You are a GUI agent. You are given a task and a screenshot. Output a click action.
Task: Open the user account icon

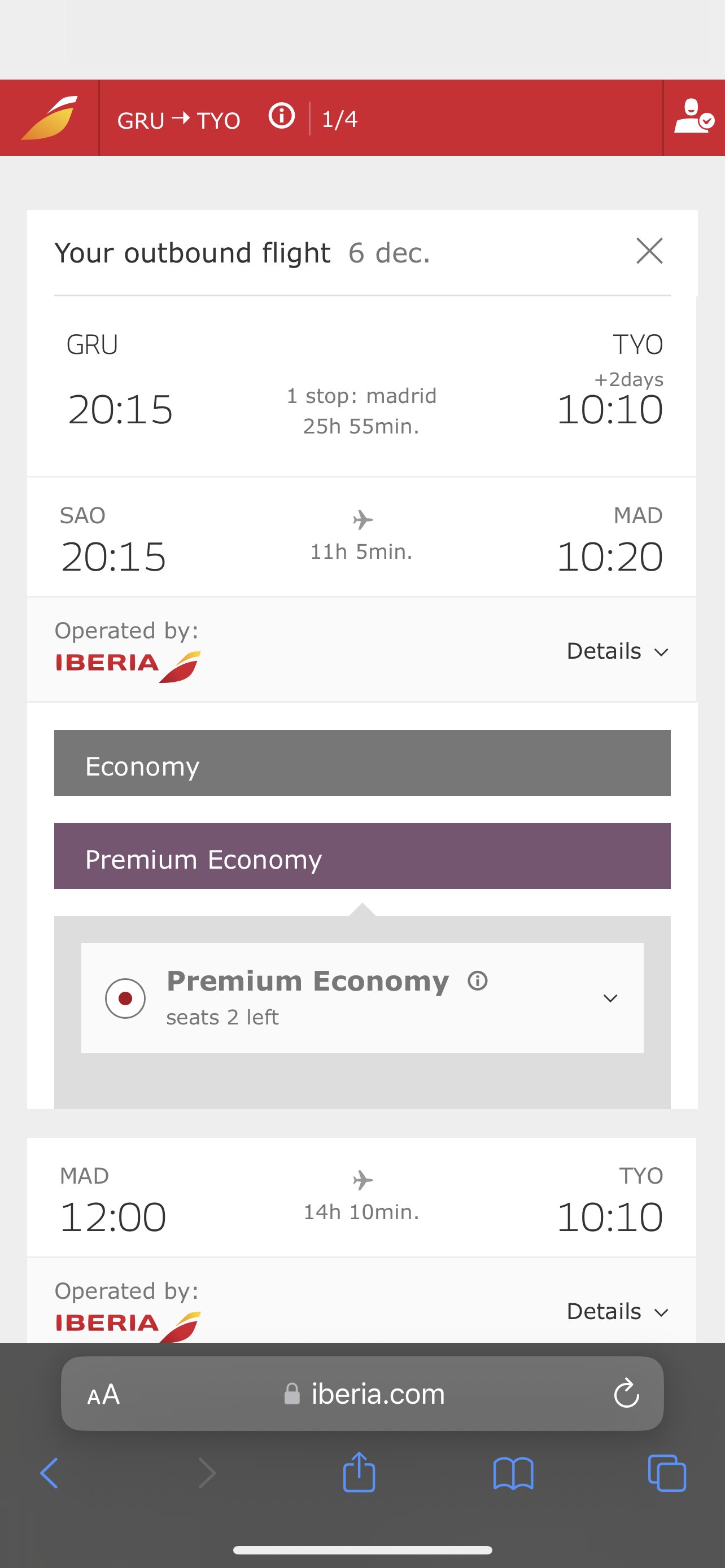(694, 117)
